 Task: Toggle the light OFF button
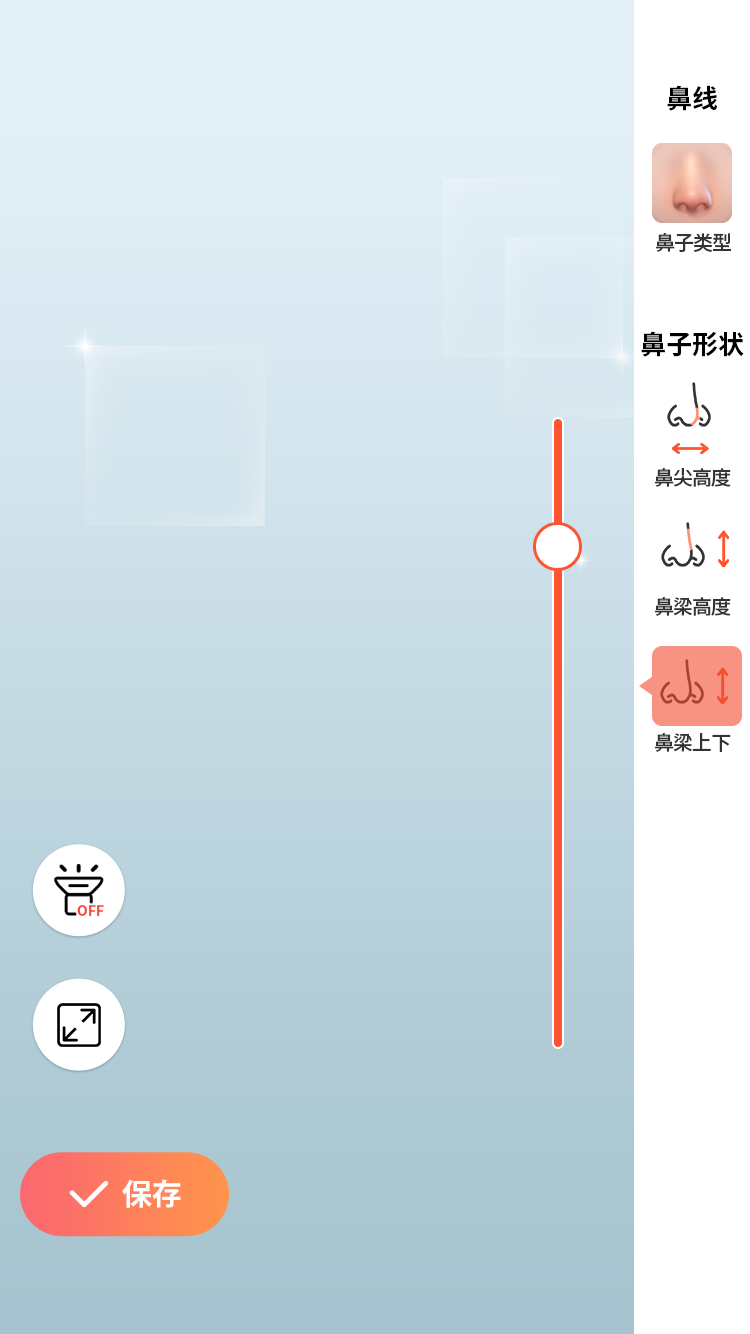79,890
